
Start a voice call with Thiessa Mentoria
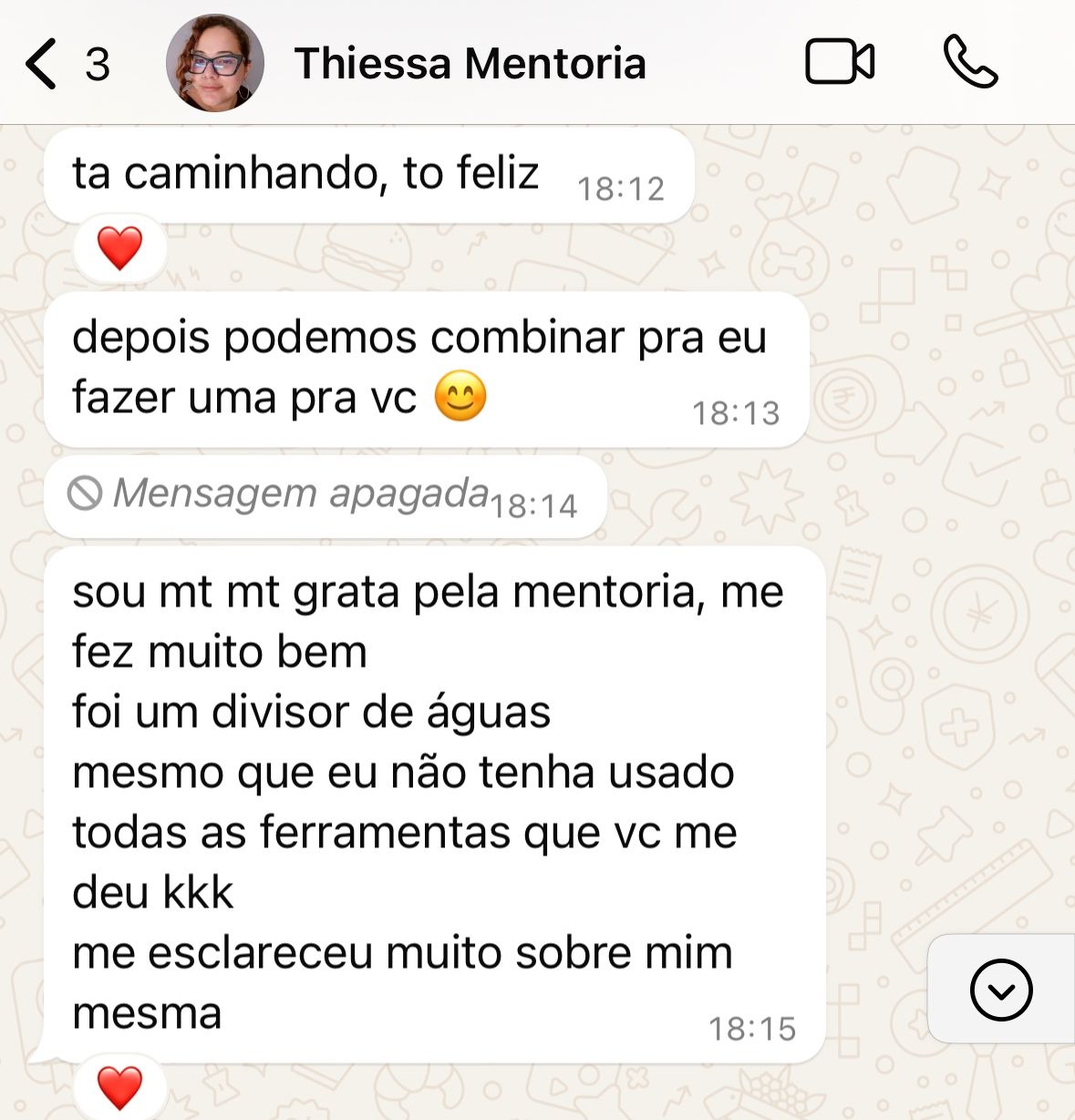coord(970,63)
